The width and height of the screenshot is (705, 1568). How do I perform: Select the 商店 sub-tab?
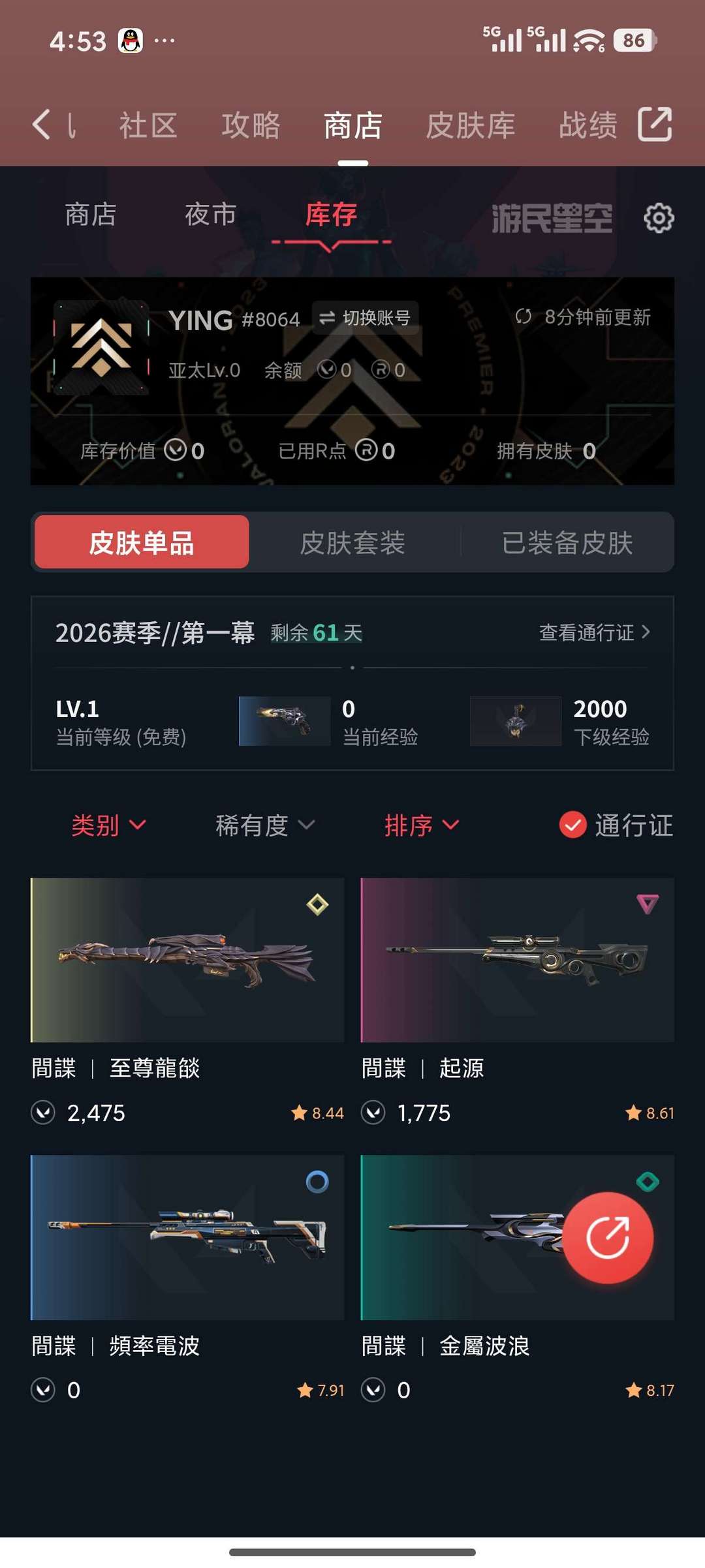point(91,215)
